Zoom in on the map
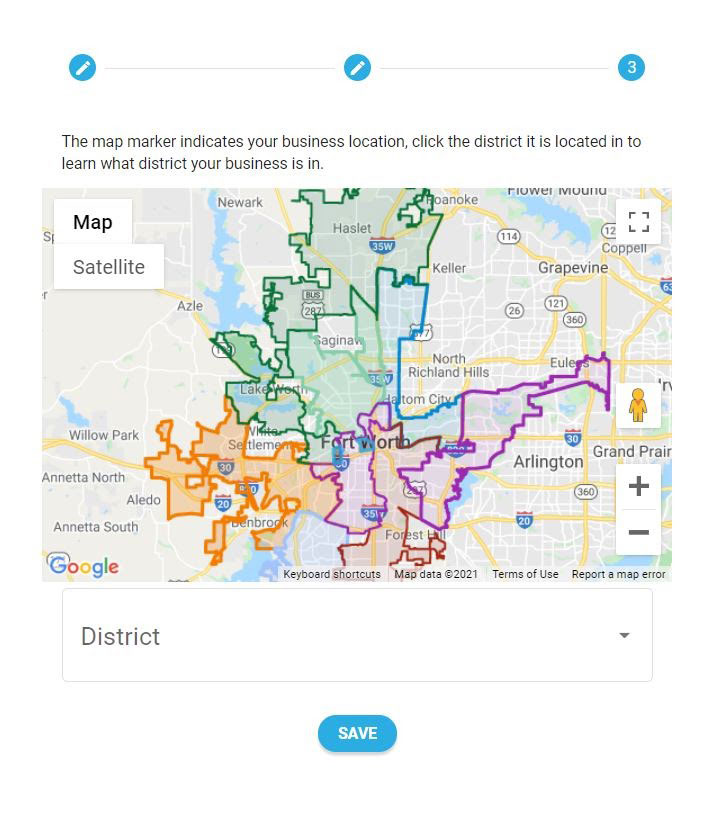The image size is (714, 815). pyautogui.click(x=638, y=487)
